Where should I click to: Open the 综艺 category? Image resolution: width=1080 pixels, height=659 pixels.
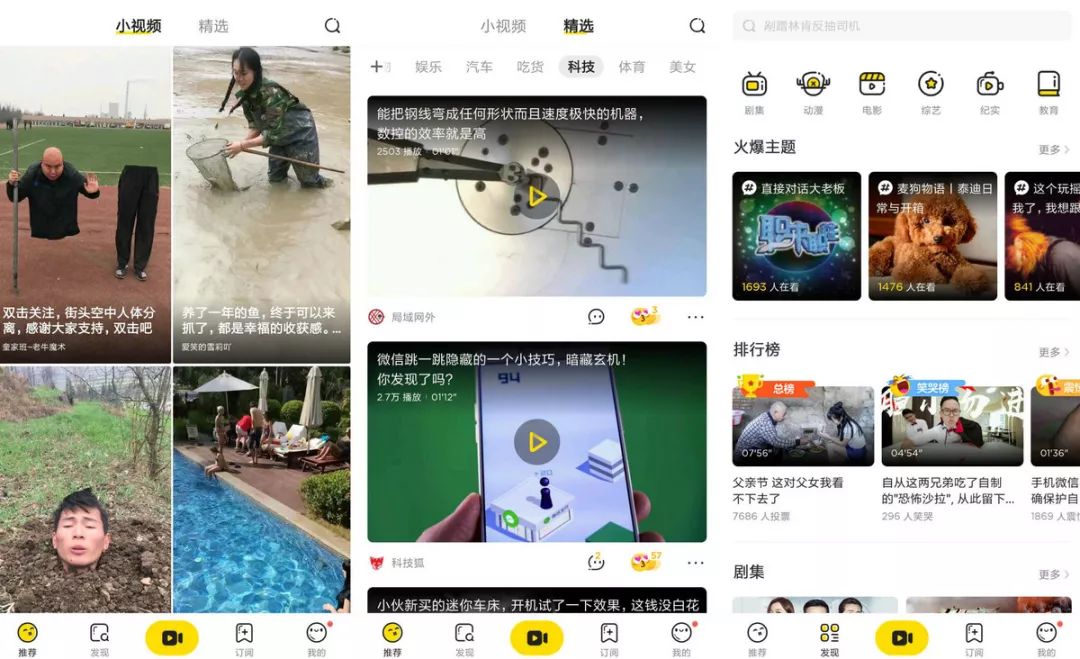[x=930, y=92]
